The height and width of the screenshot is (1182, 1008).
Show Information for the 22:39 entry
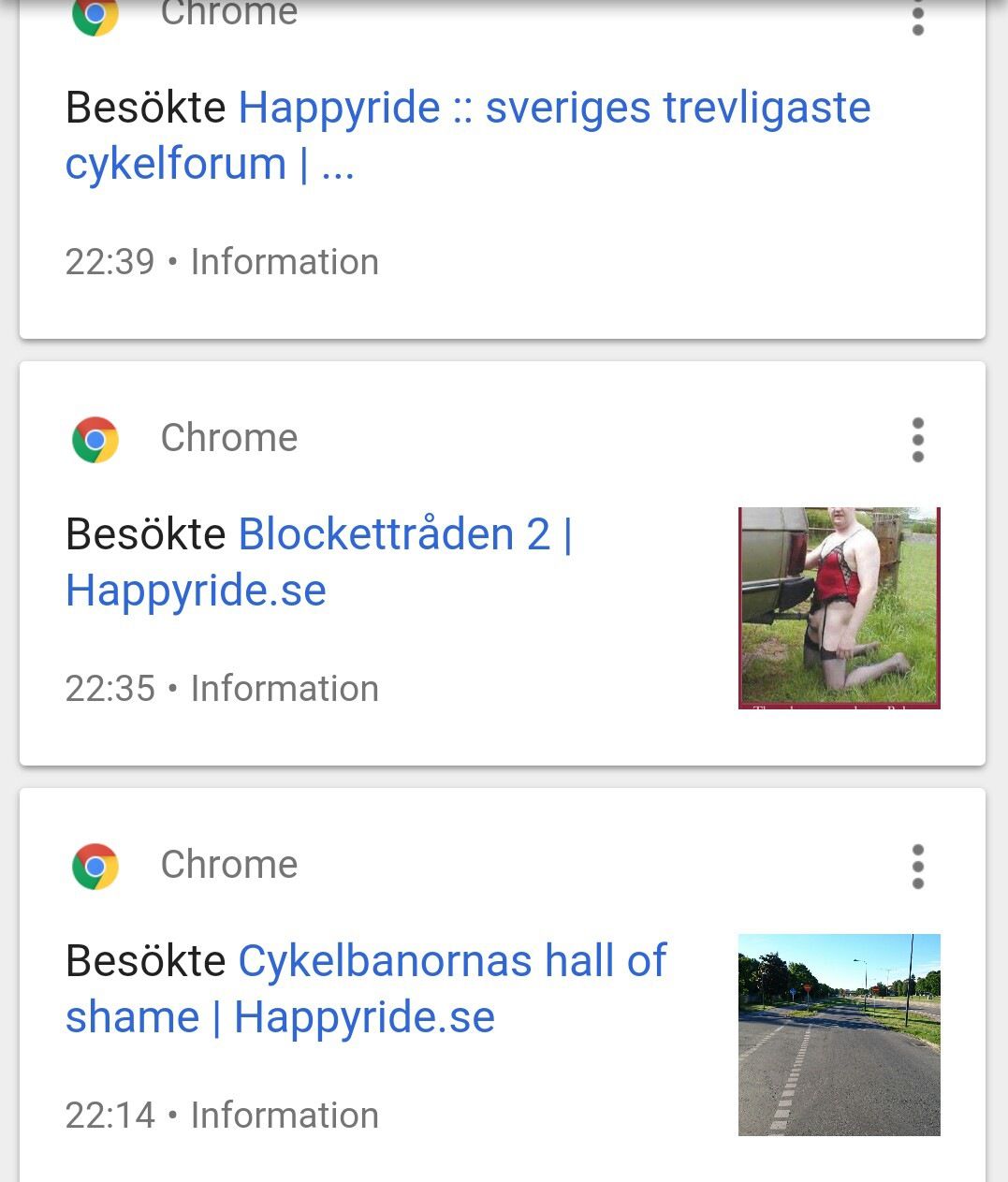click(285, 262)
